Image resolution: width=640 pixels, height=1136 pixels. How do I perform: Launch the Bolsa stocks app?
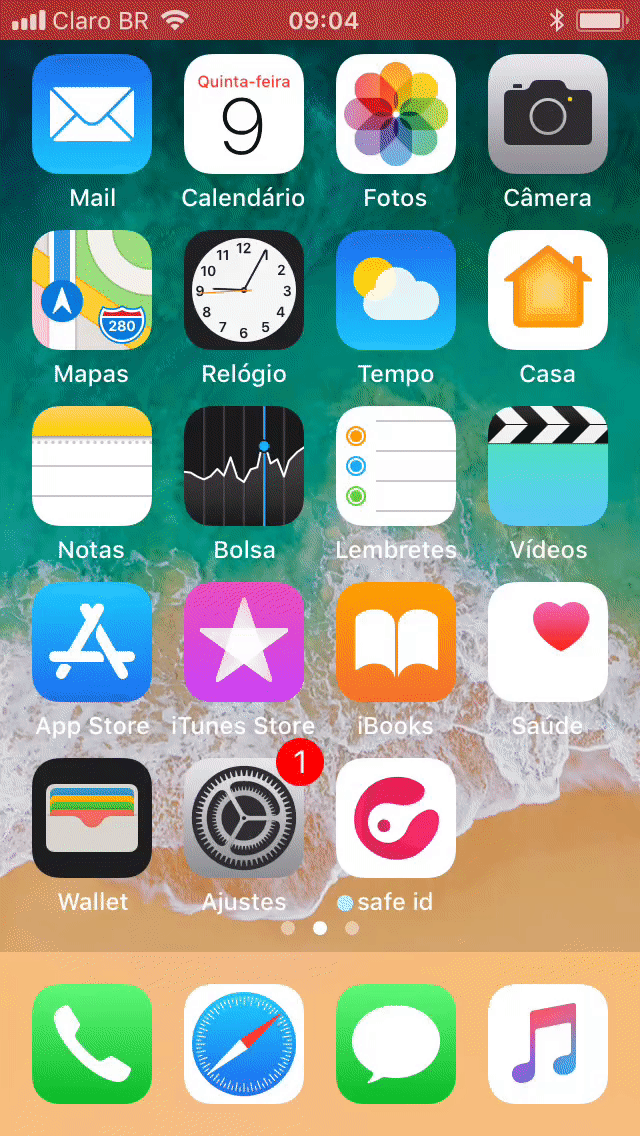244,466
